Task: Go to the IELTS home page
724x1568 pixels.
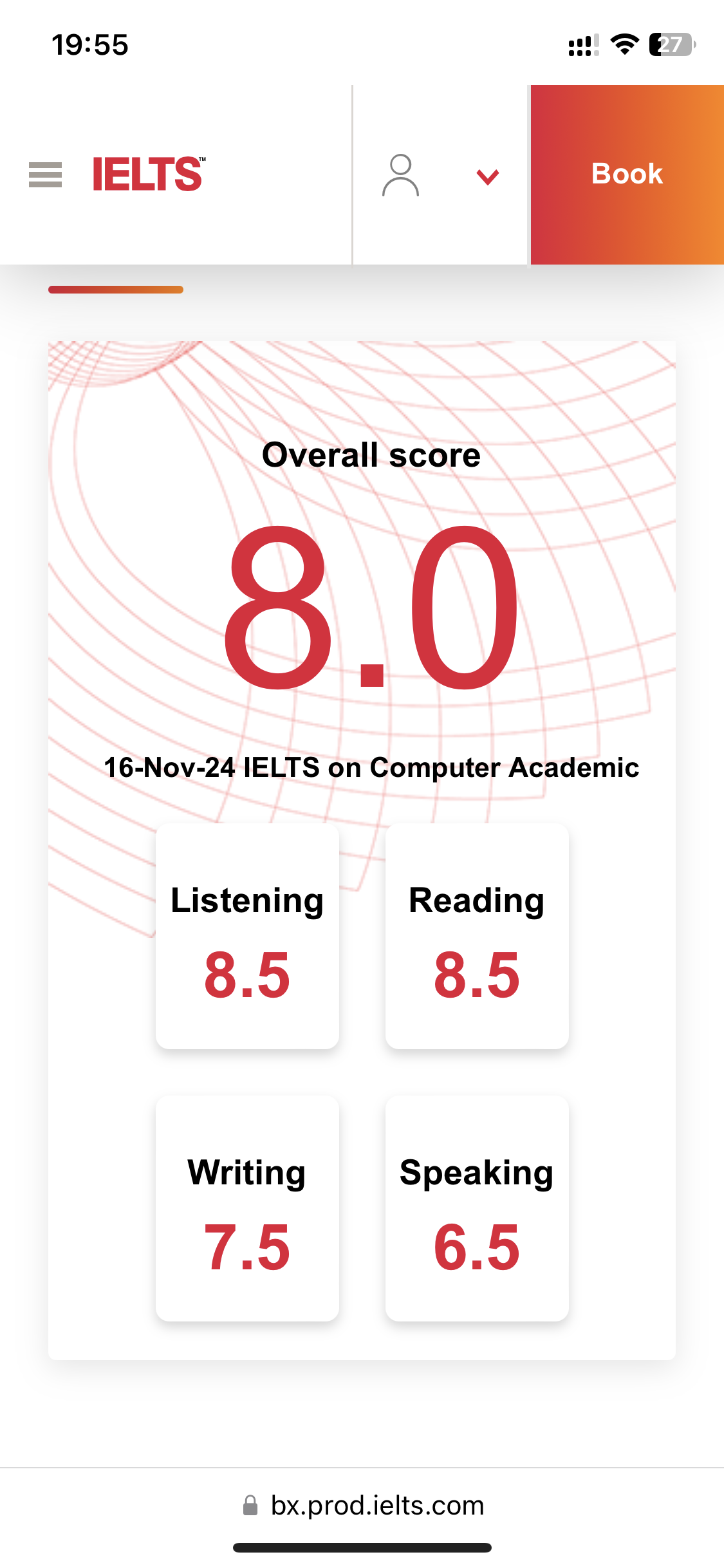Action: coord(149,174)
